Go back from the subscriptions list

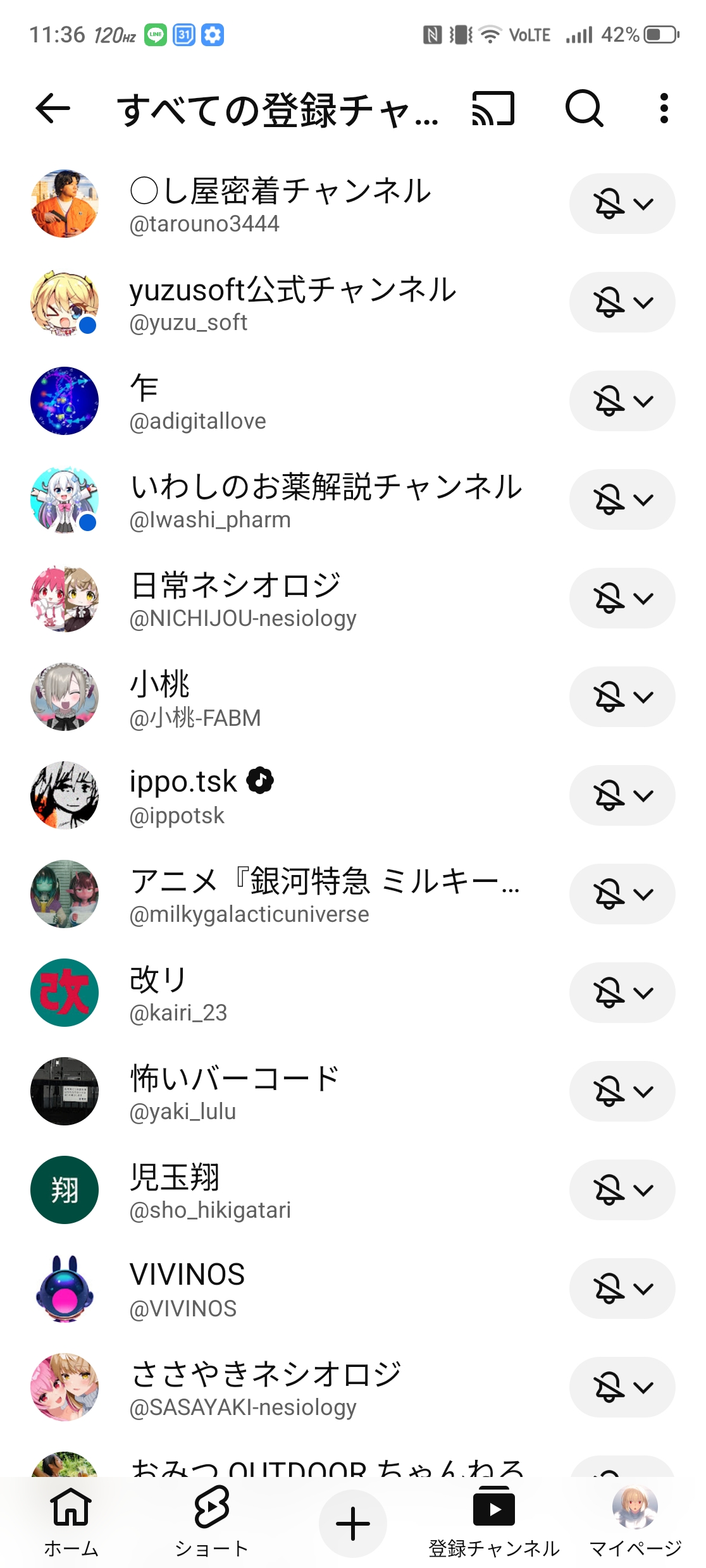(x=53, y=109)
